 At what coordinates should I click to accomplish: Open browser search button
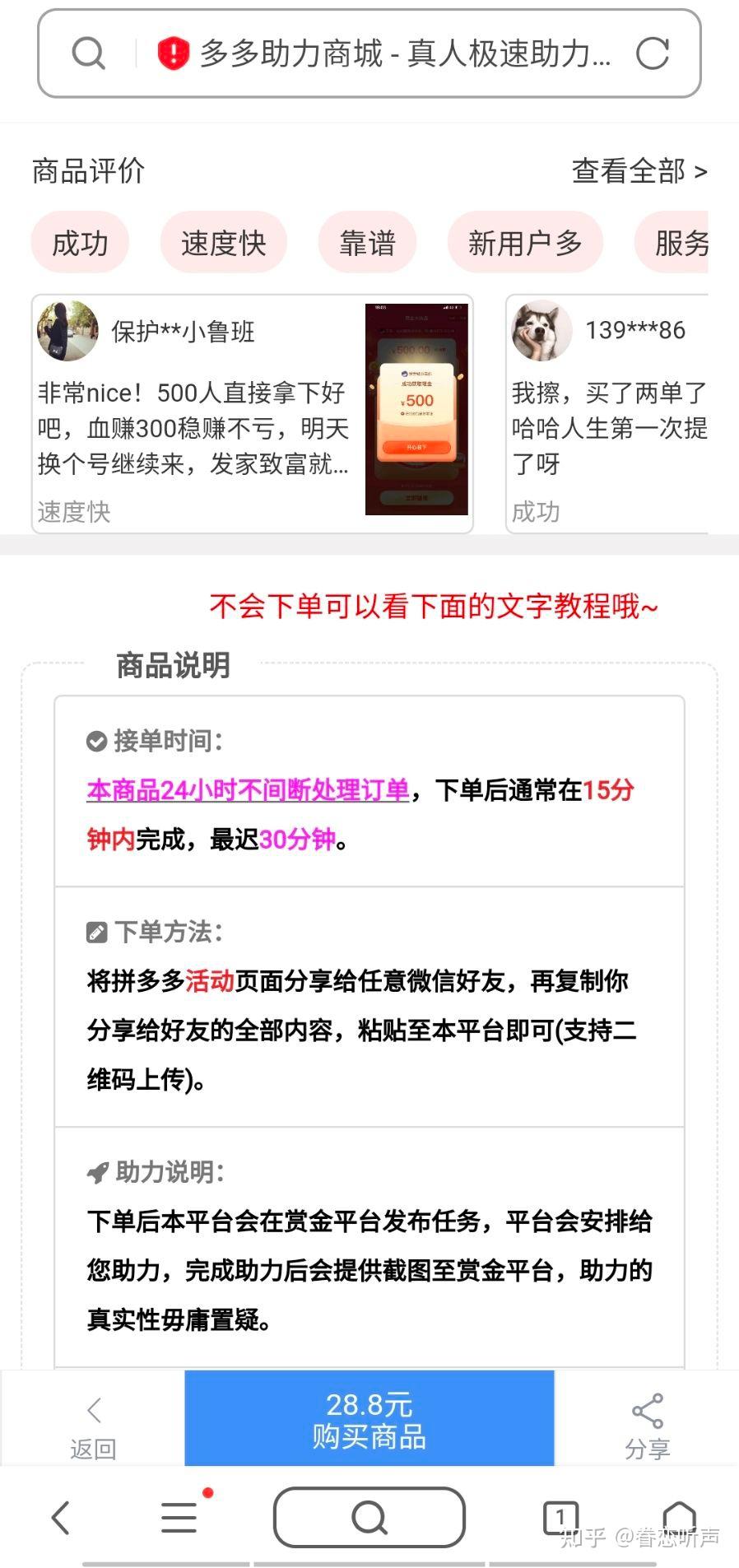tap(369, 1517)
